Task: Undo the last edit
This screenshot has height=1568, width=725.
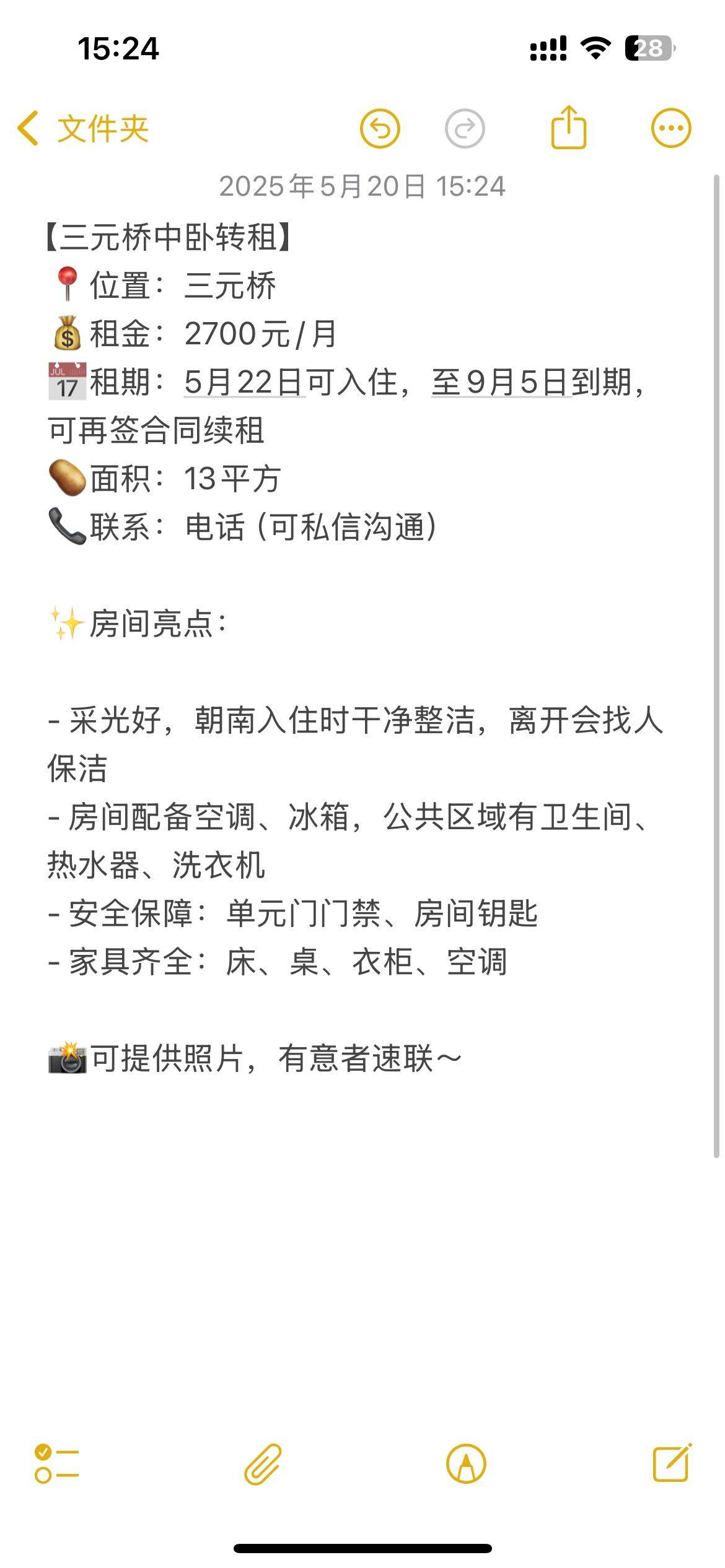Action: click(380, 129)
